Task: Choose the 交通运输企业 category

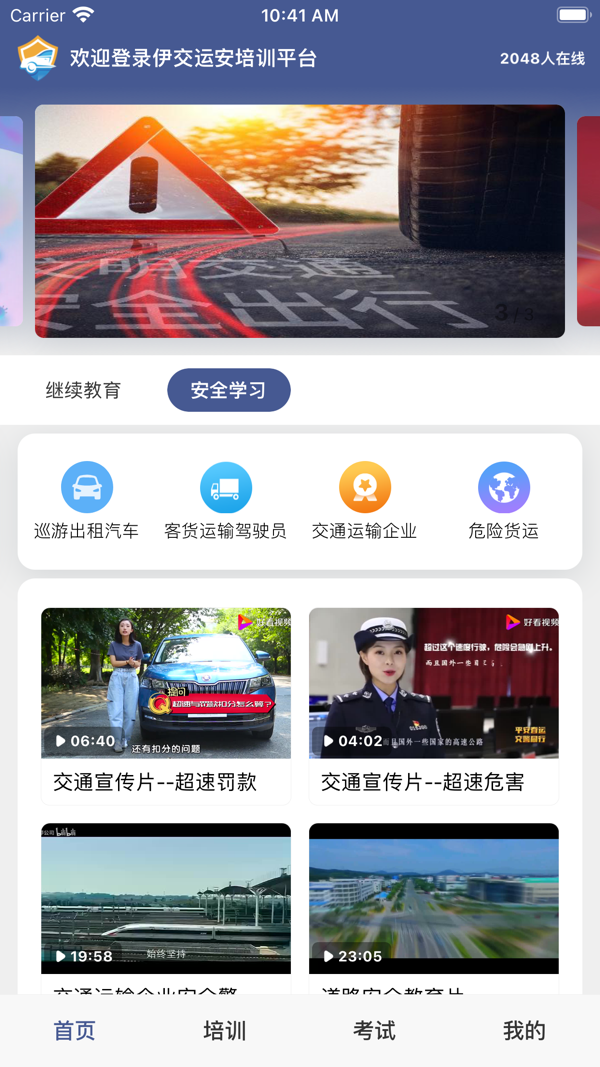Action: [364, 501]
